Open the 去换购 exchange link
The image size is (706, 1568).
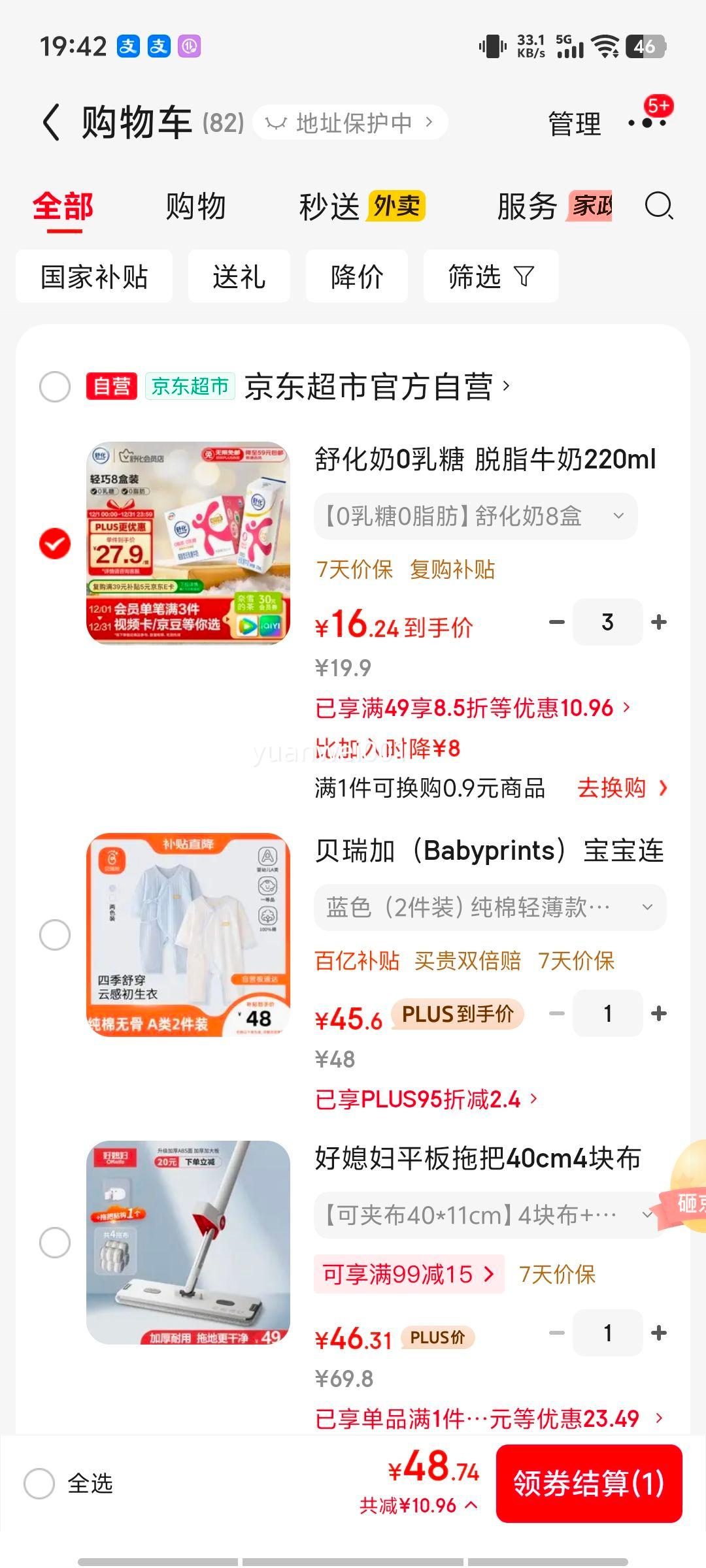(615, 789)
